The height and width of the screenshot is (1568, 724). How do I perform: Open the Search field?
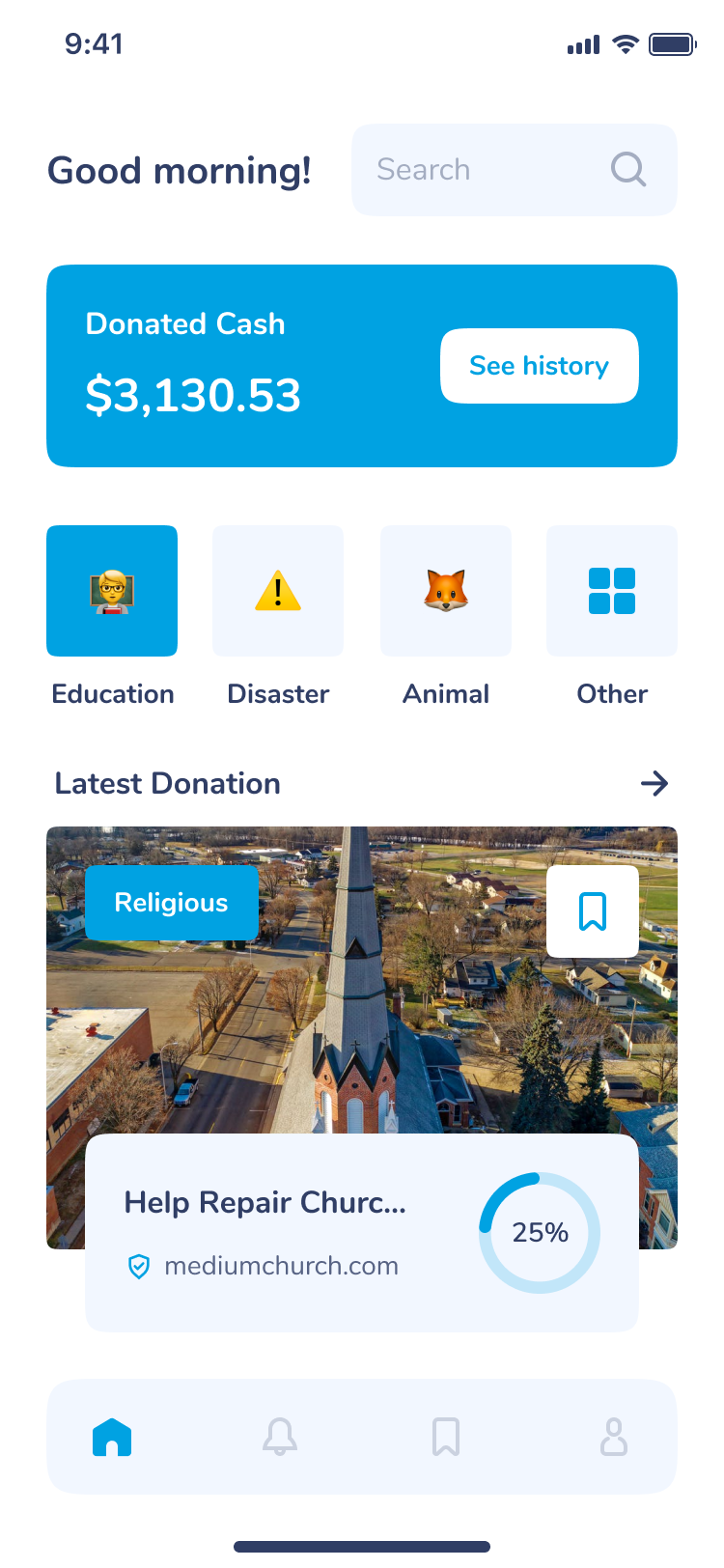point(514,170)
